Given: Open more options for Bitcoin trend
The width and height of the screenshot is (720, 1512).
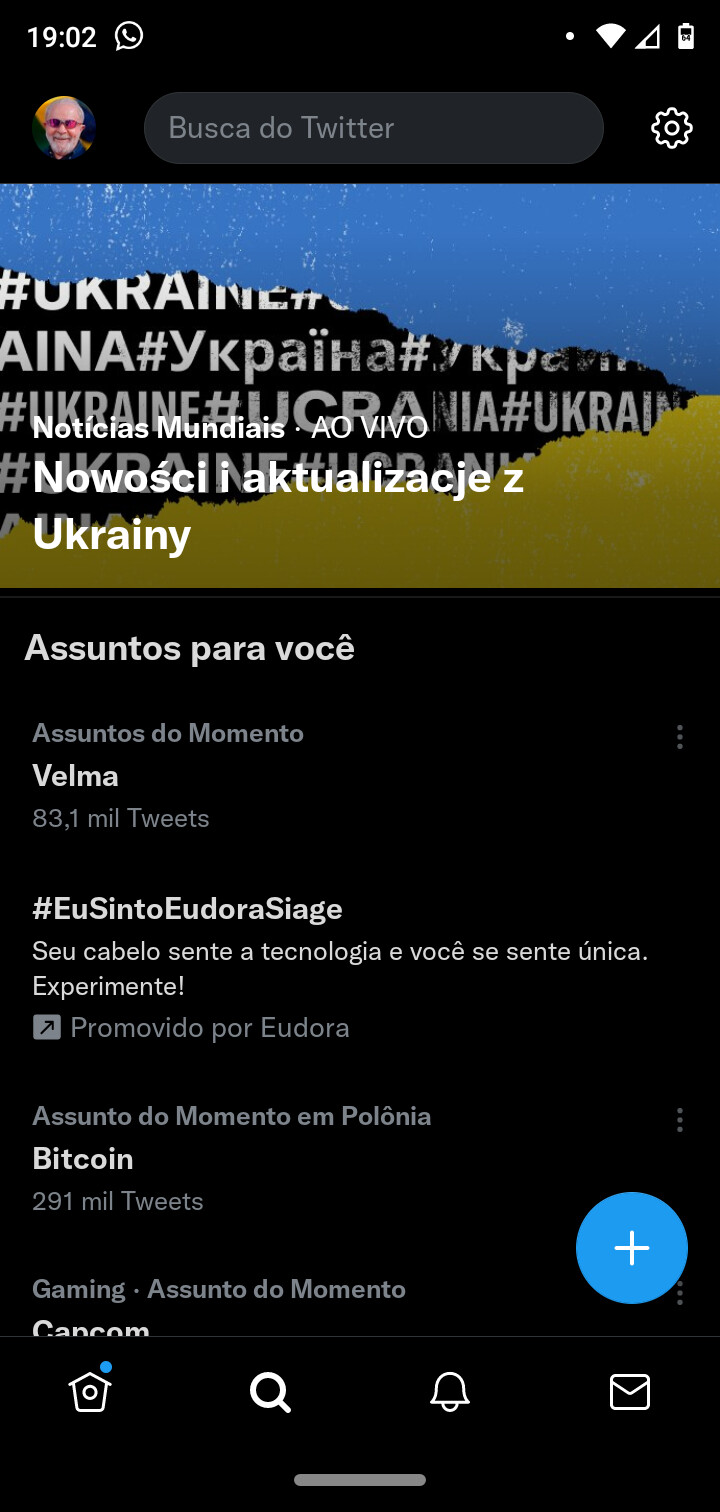Looking at the screenshot, I should tap(680, 1120).
